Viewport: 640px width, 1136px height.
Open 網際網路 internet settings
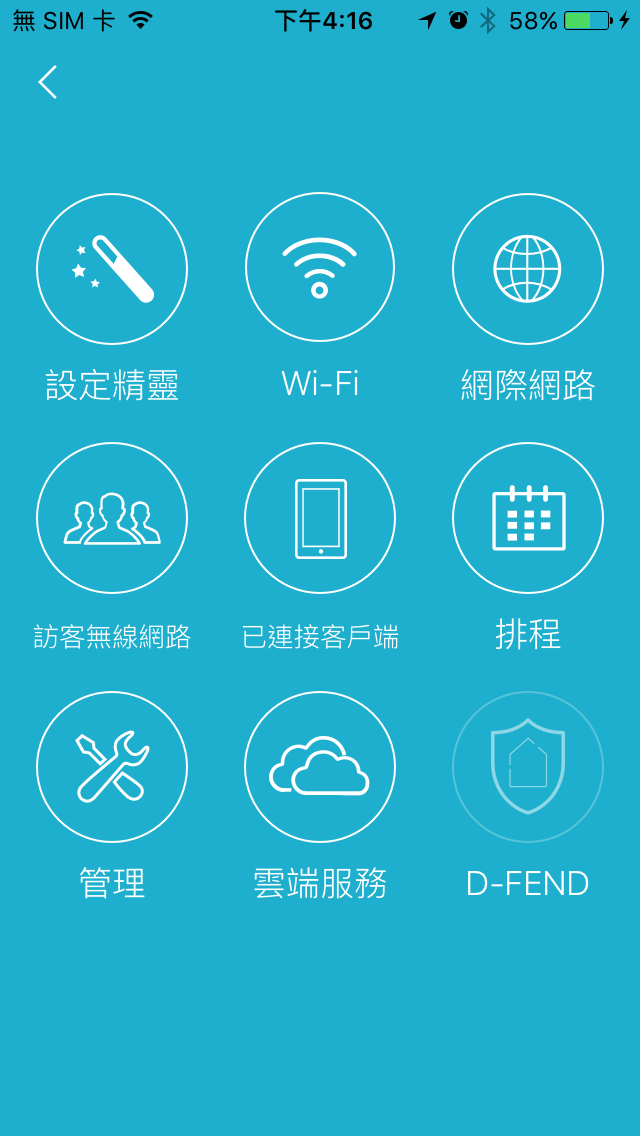tap(527, 269)
